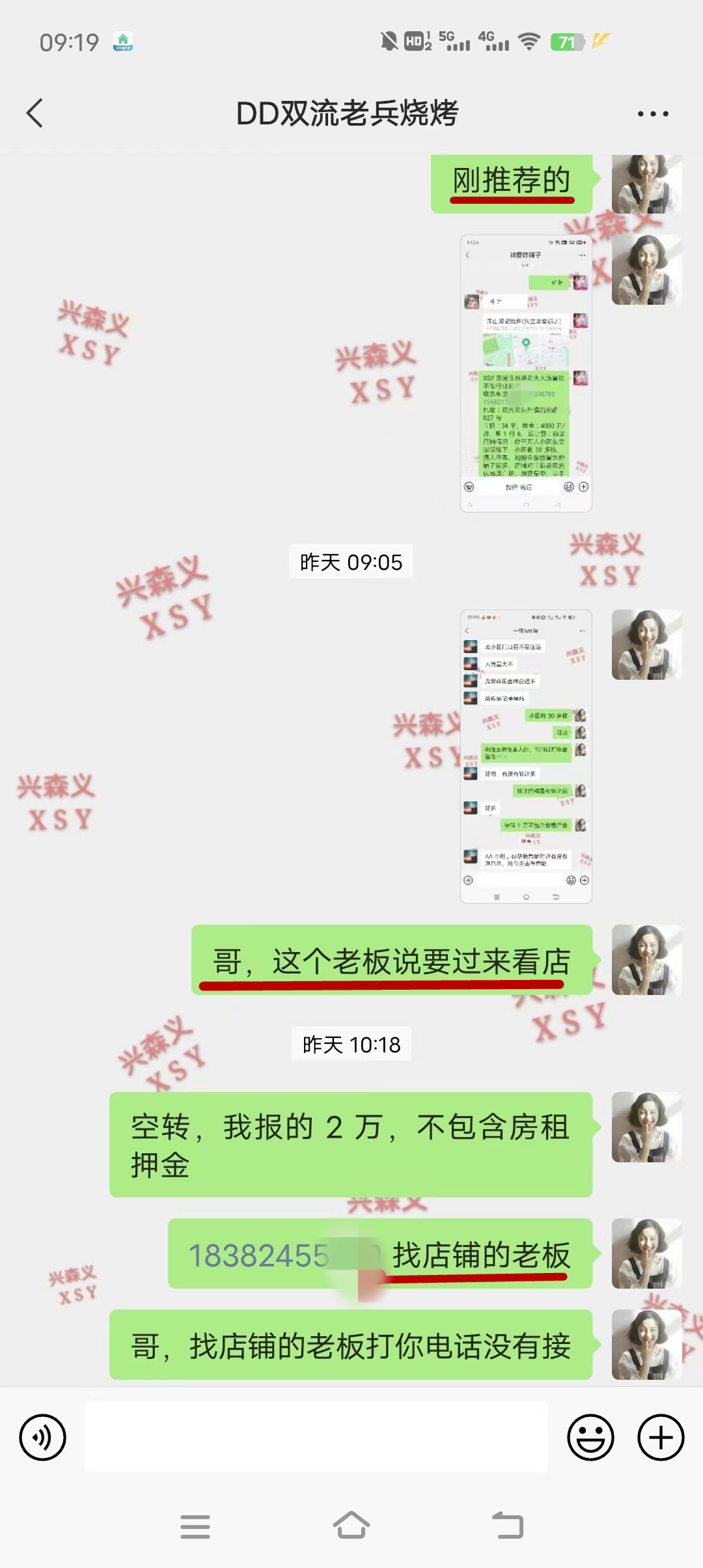
Task: Open the plus attachments panel
Action: tap(660, 1437)
